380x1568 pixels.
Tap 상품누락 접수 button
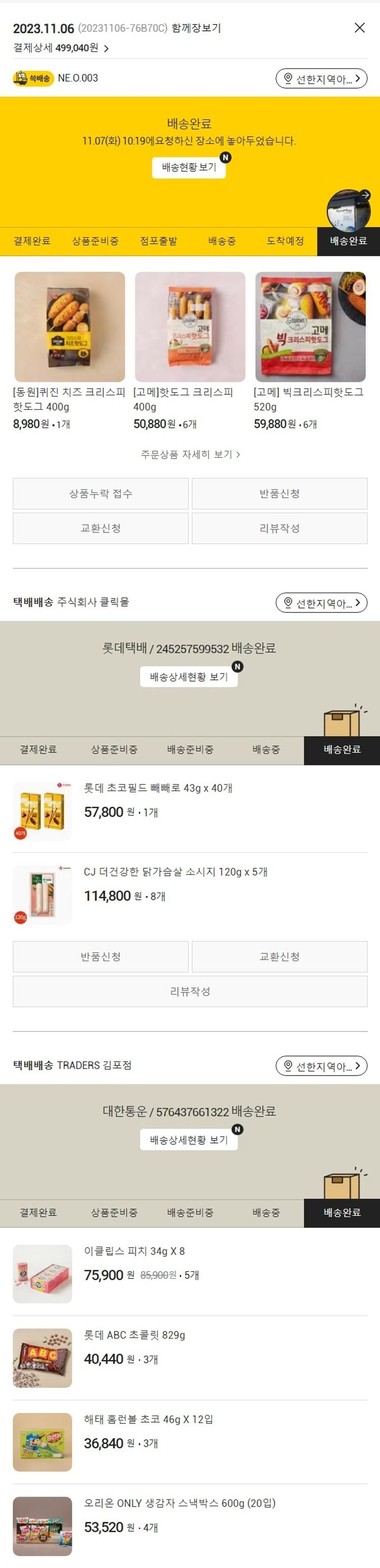100,493
